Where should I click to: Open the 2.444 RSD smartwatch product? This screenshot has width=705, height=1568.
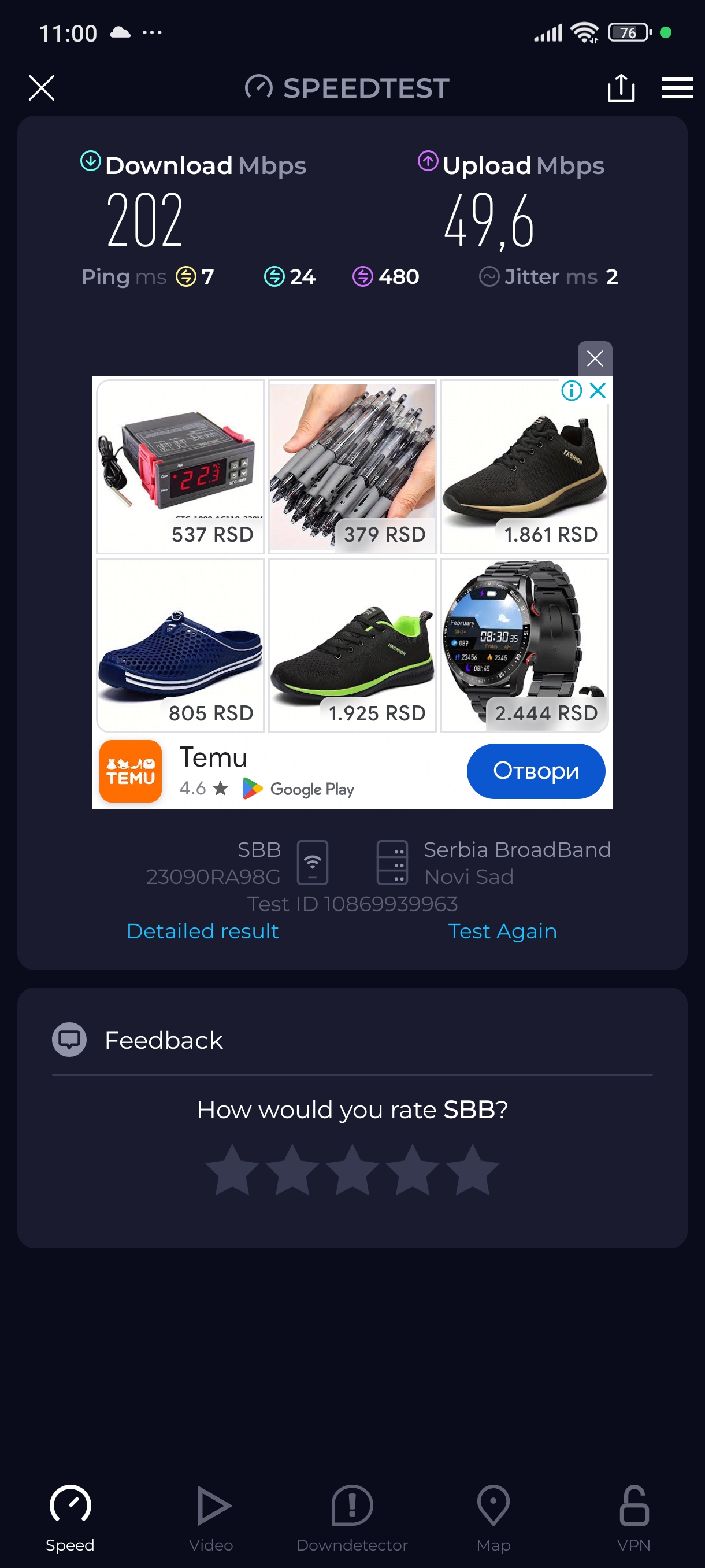pyautogui.click(x=524, y=644)
